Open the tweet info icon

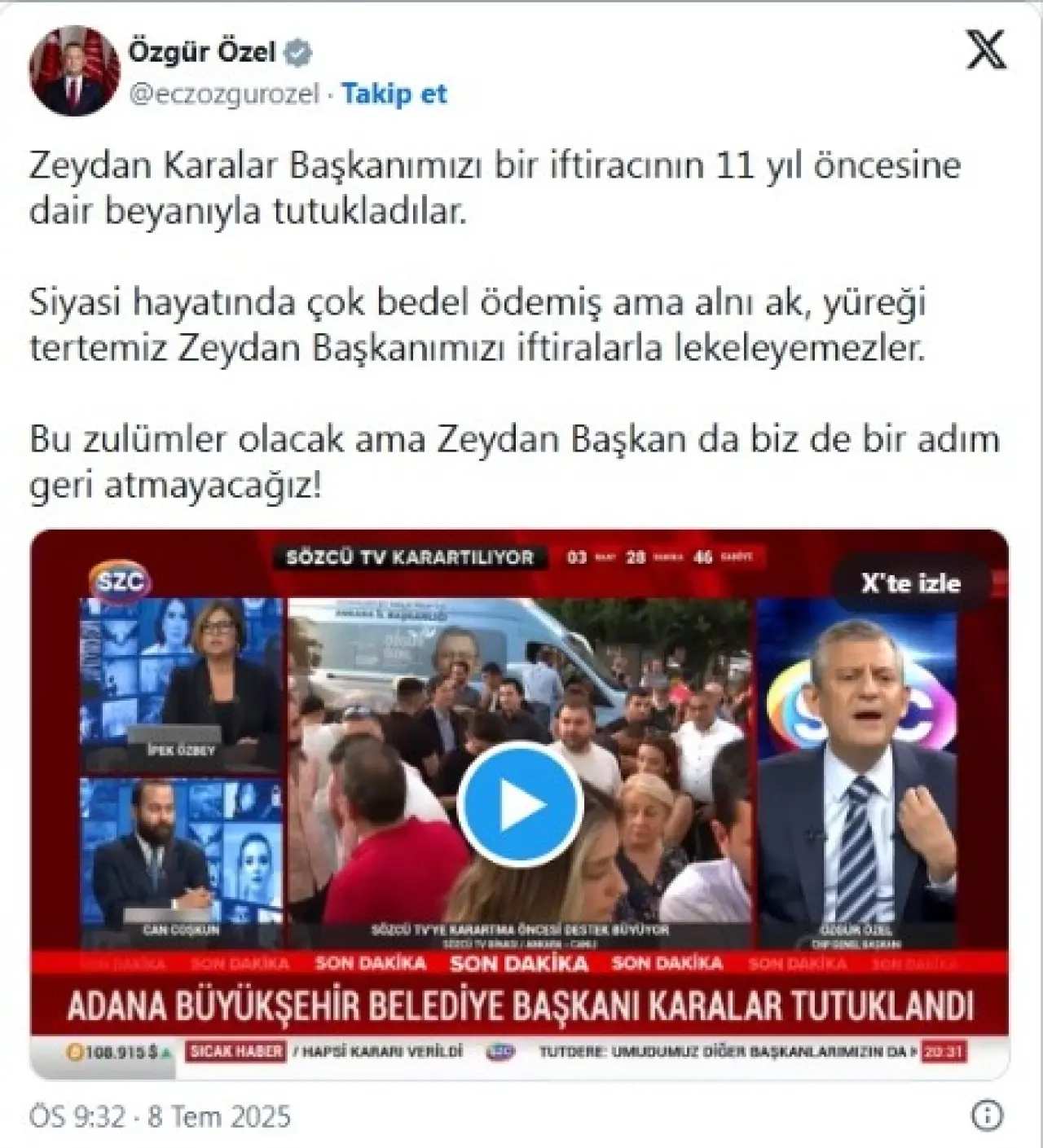pyautogui.click(x=988, y=1114)
